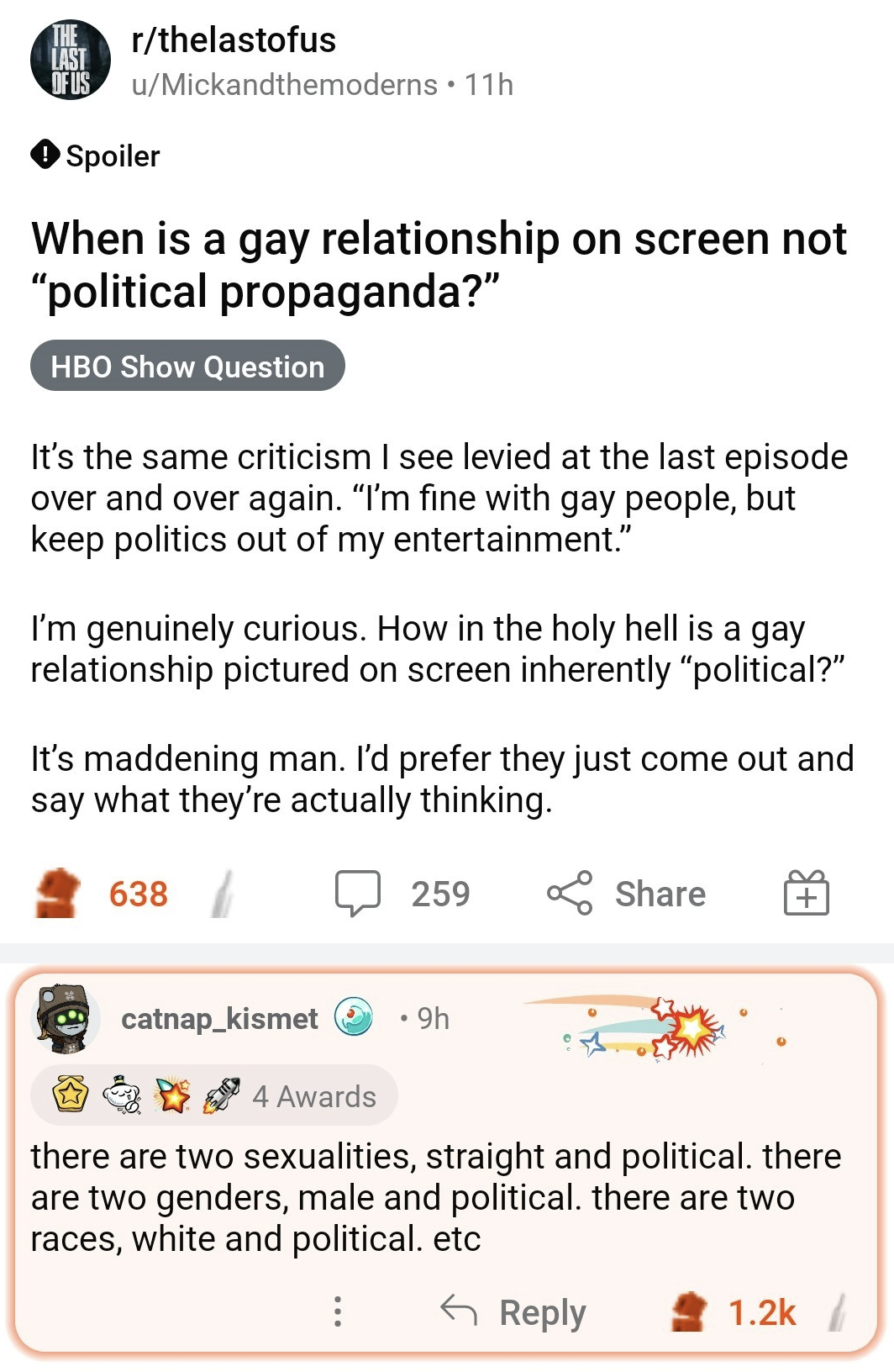The height and width of the screenshot is (1372, 894).
Task: Tap The Last of Us community avatar
Action: tap(71, 61)
